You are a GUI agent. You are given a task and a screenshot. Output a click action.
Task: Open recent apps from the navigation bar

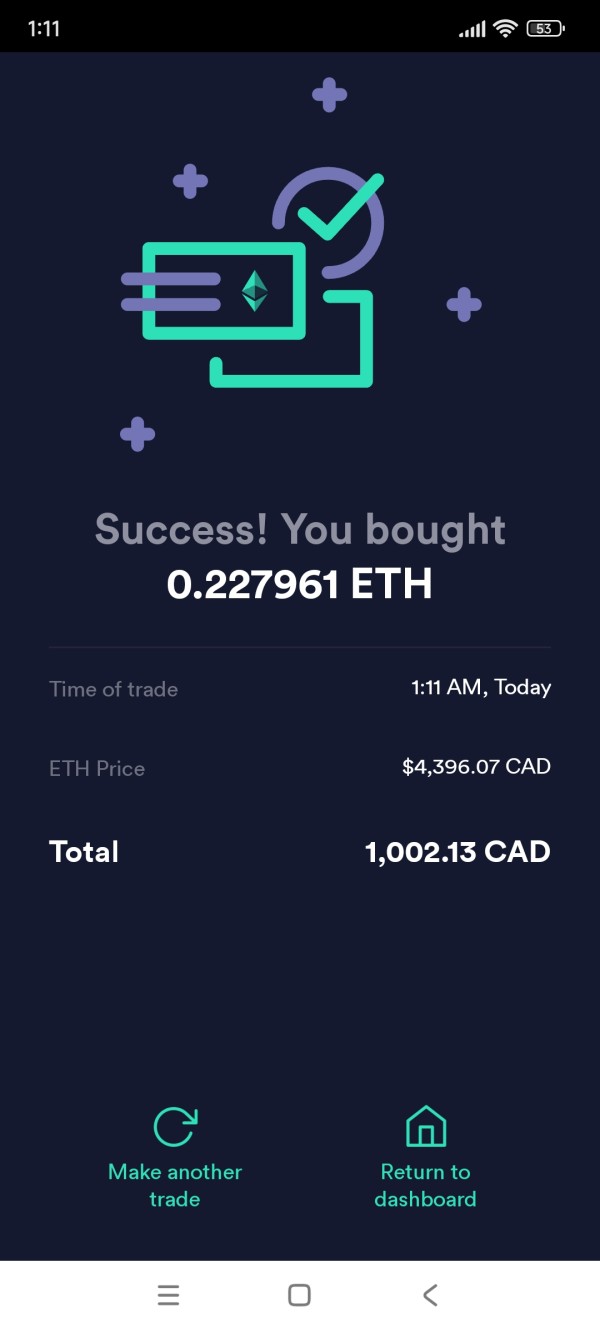(168, 1295)
